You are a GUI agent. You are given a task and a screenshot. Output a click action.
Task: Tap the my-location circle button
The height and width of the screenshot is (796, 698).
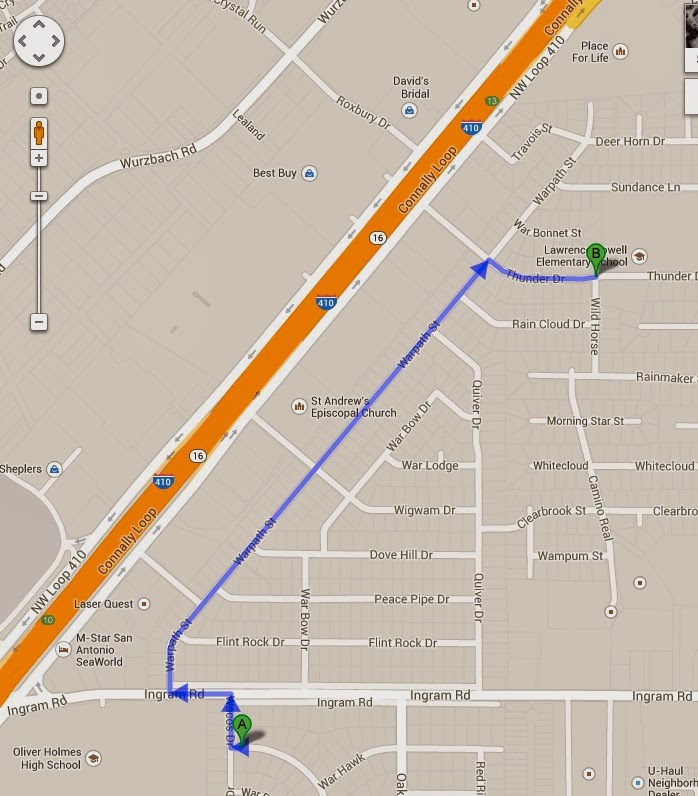pos(39,97)
